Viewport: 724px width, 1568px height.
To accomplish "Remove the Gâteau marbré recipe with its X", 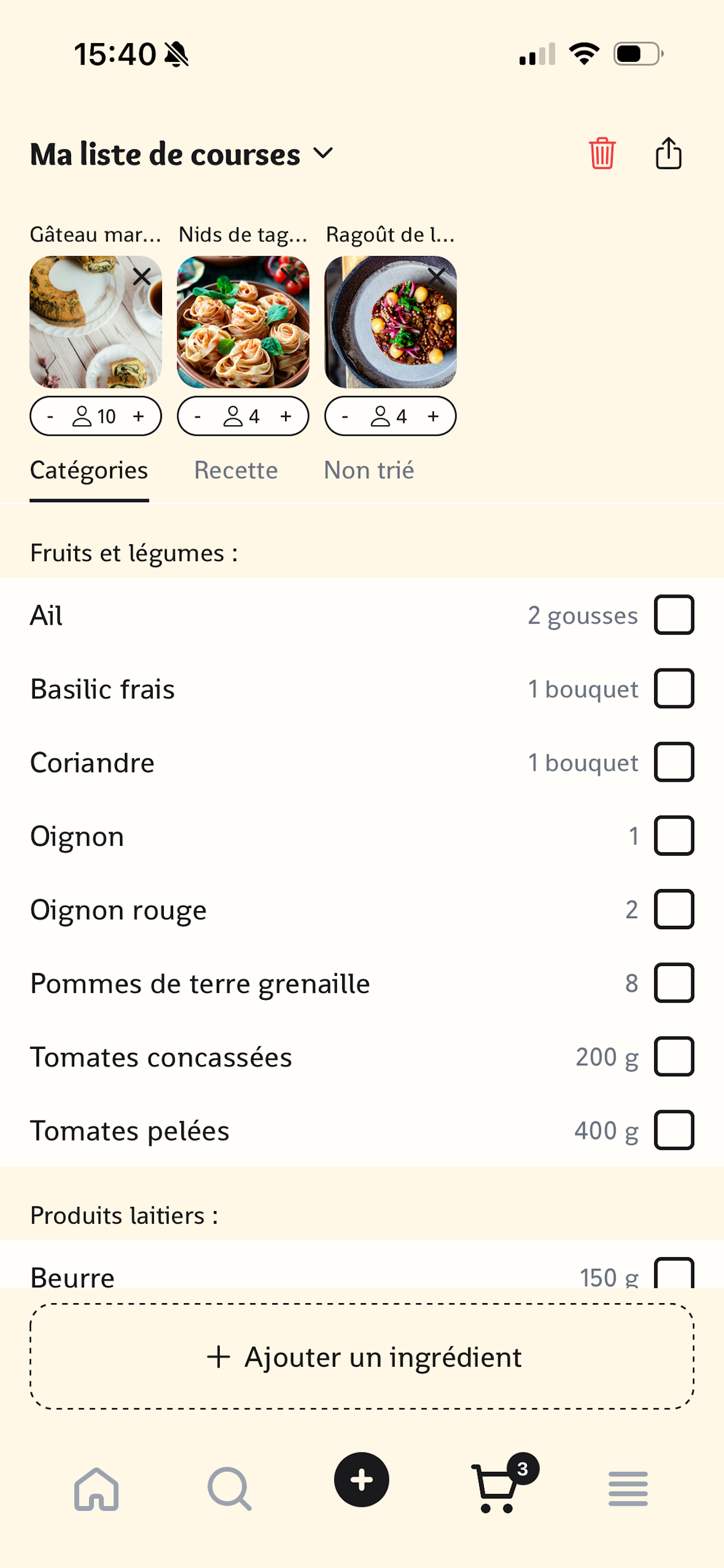I will click(x=141, y=277).
